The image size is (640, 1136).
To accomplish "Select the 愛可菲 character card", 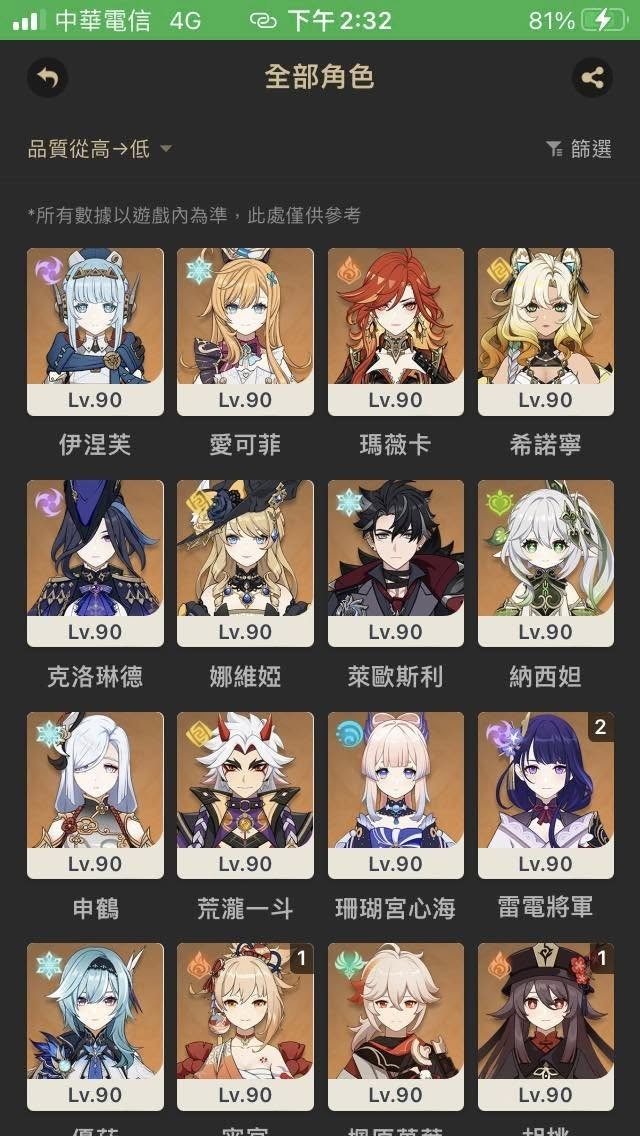I will coord(245,332).
